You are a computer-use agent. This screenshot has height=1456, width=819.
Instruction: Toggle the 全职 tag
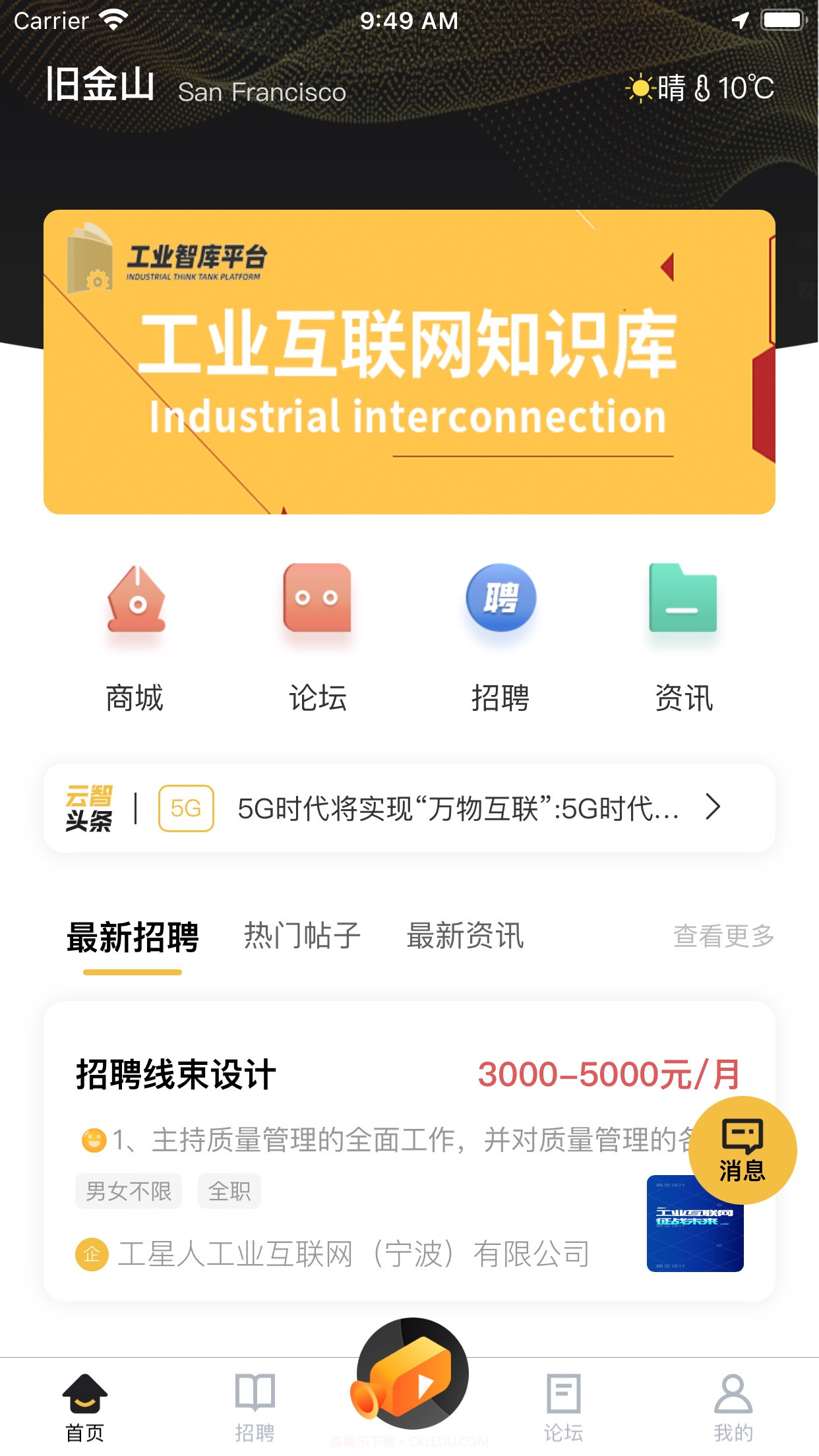tap(228, 1191)
